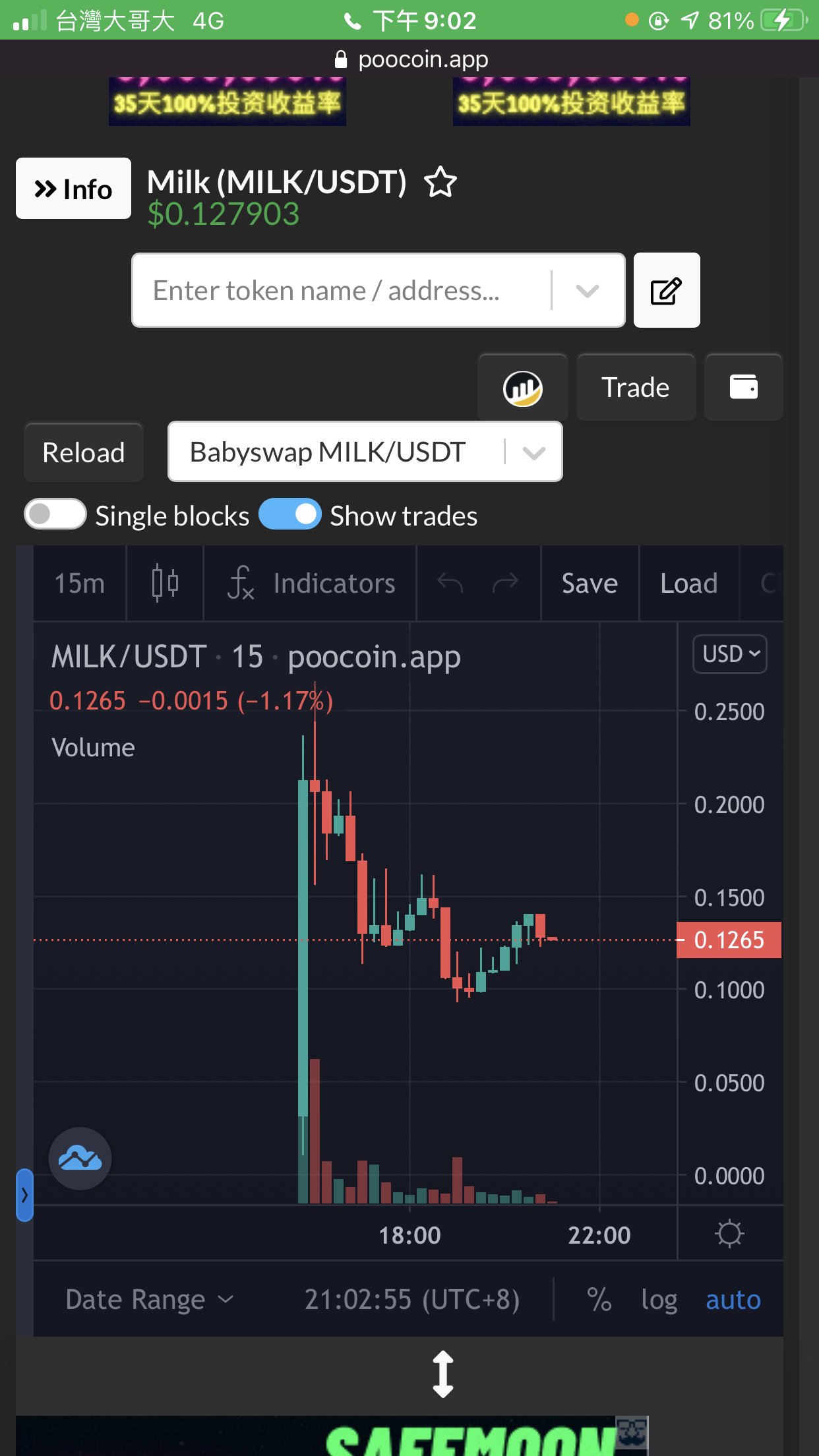Image resolution: width=819 pixels, height=1456 pixels.
Task: Open the Date Range menu
Action: [x=150, y=1300]
